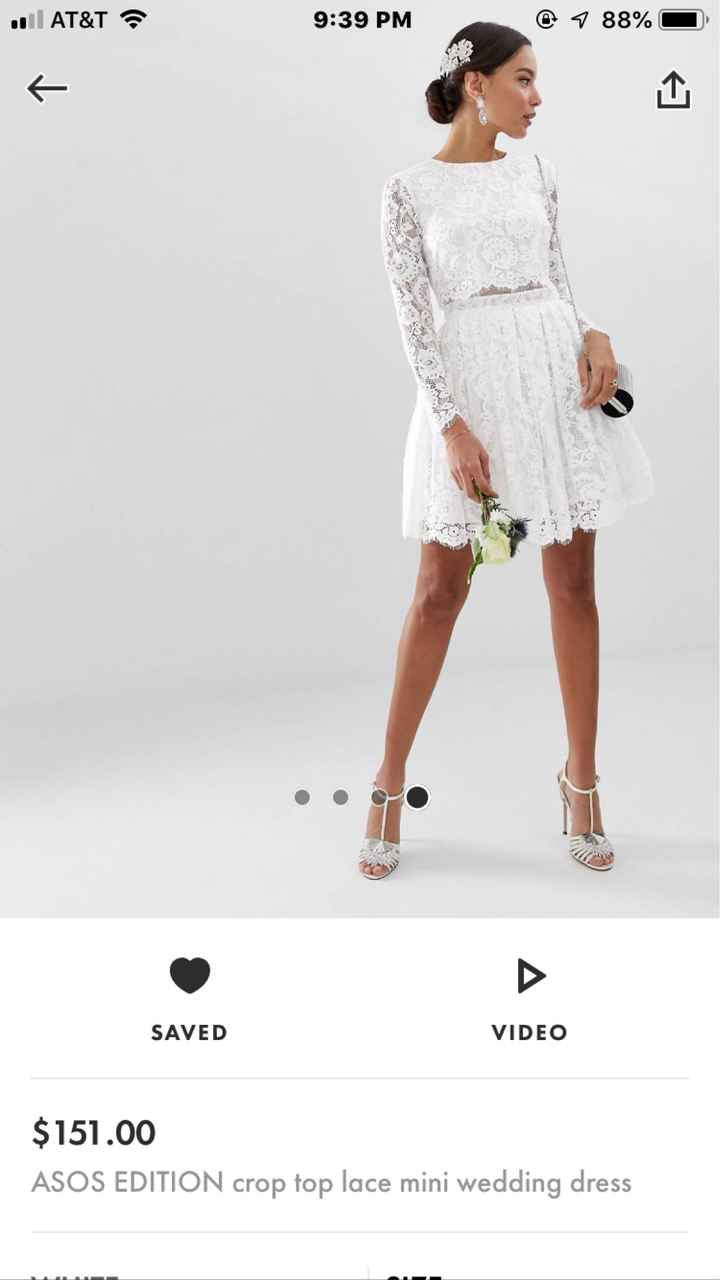This screenshot has height=1280, width=720.
Task: Tap the back arrow to return
Action: (x=45, y=88)
